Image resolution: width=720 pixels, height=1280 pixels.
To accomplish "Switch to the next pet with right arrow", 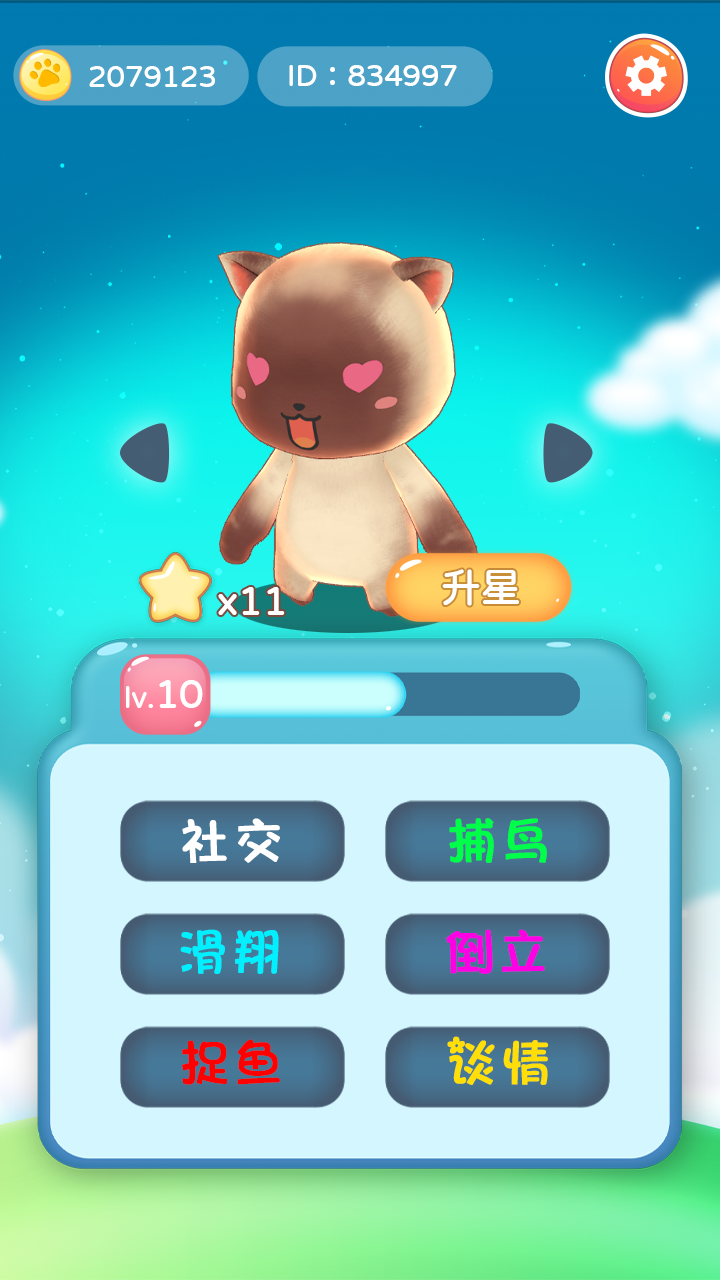I will (567, 453).
